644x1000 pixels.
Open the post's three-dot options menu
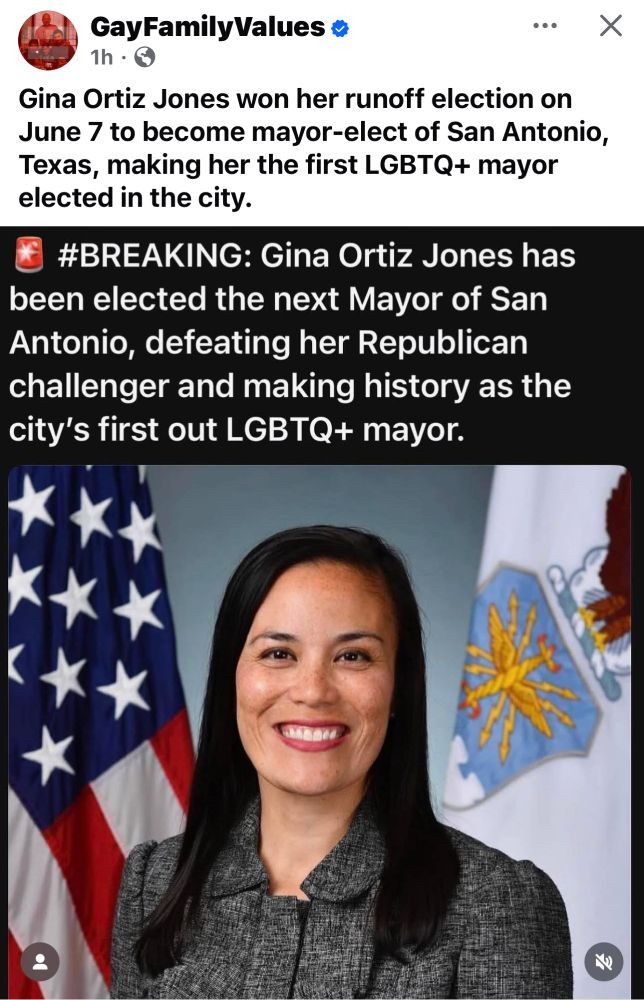(x=545, y=26)
